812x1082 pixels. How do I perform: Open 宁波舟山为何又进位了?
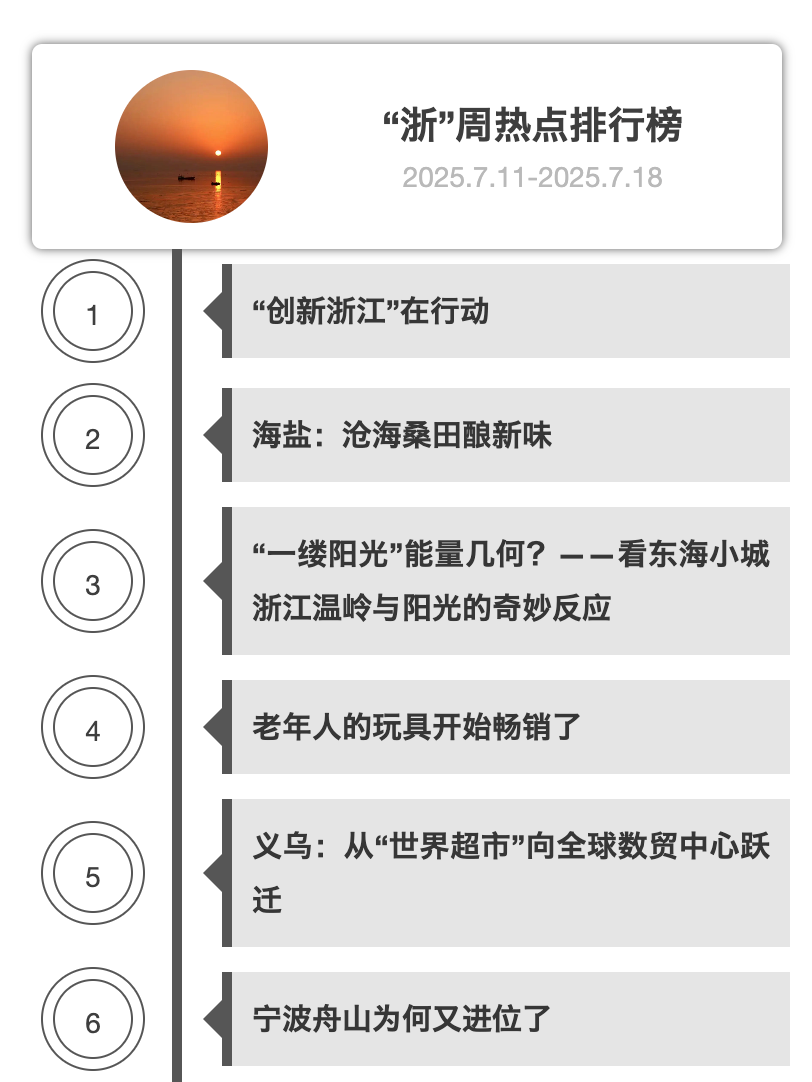pyautogui.click(x=402, y=1019)
